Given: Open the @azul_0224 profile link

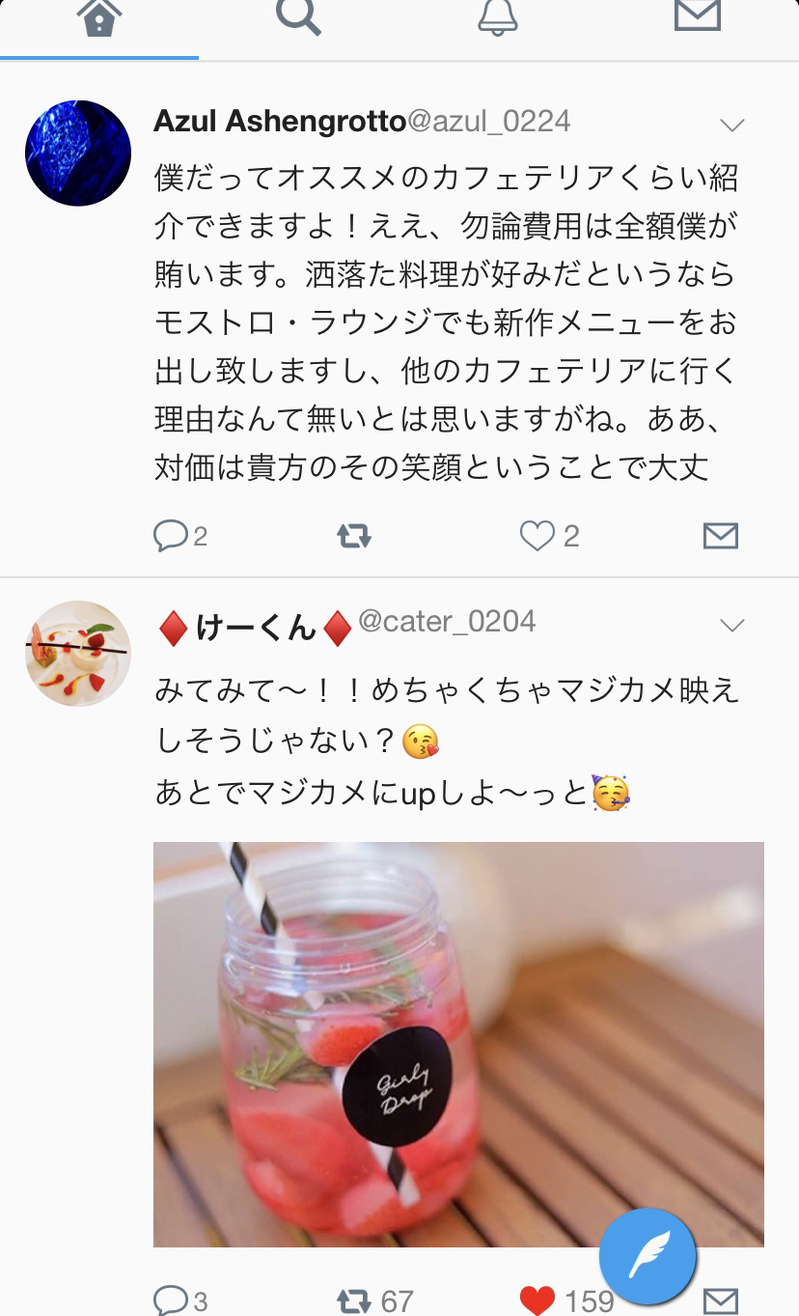Looking at the screenshot, I should coord(488,121).
